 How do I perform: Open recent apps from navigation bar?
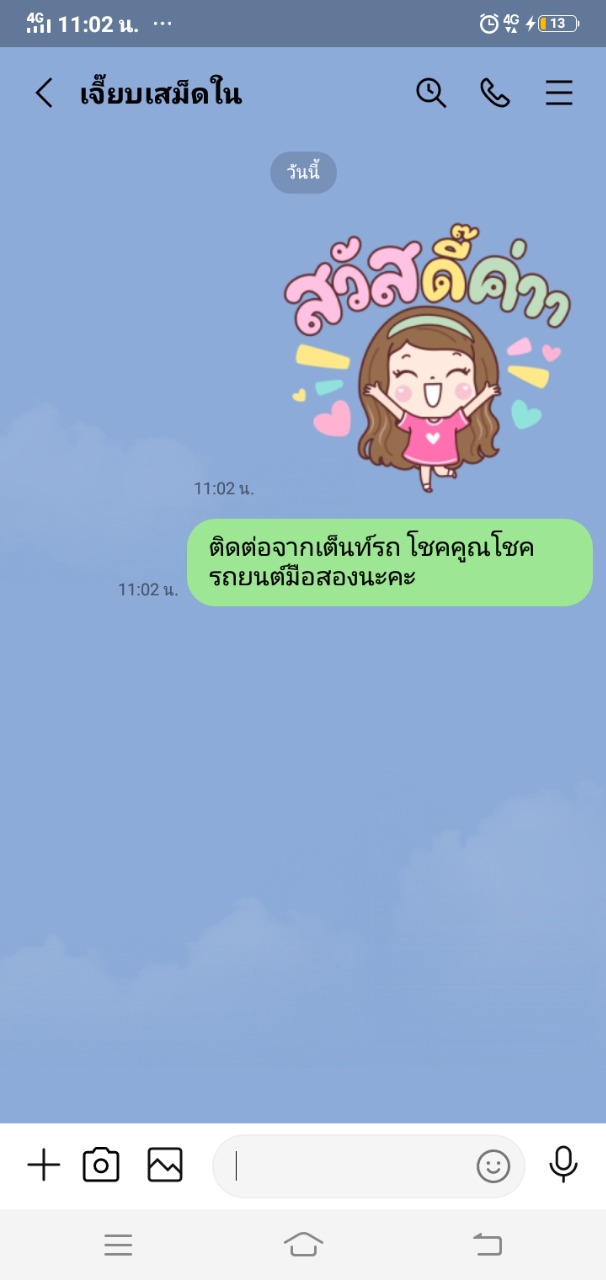click(118, 1244)
